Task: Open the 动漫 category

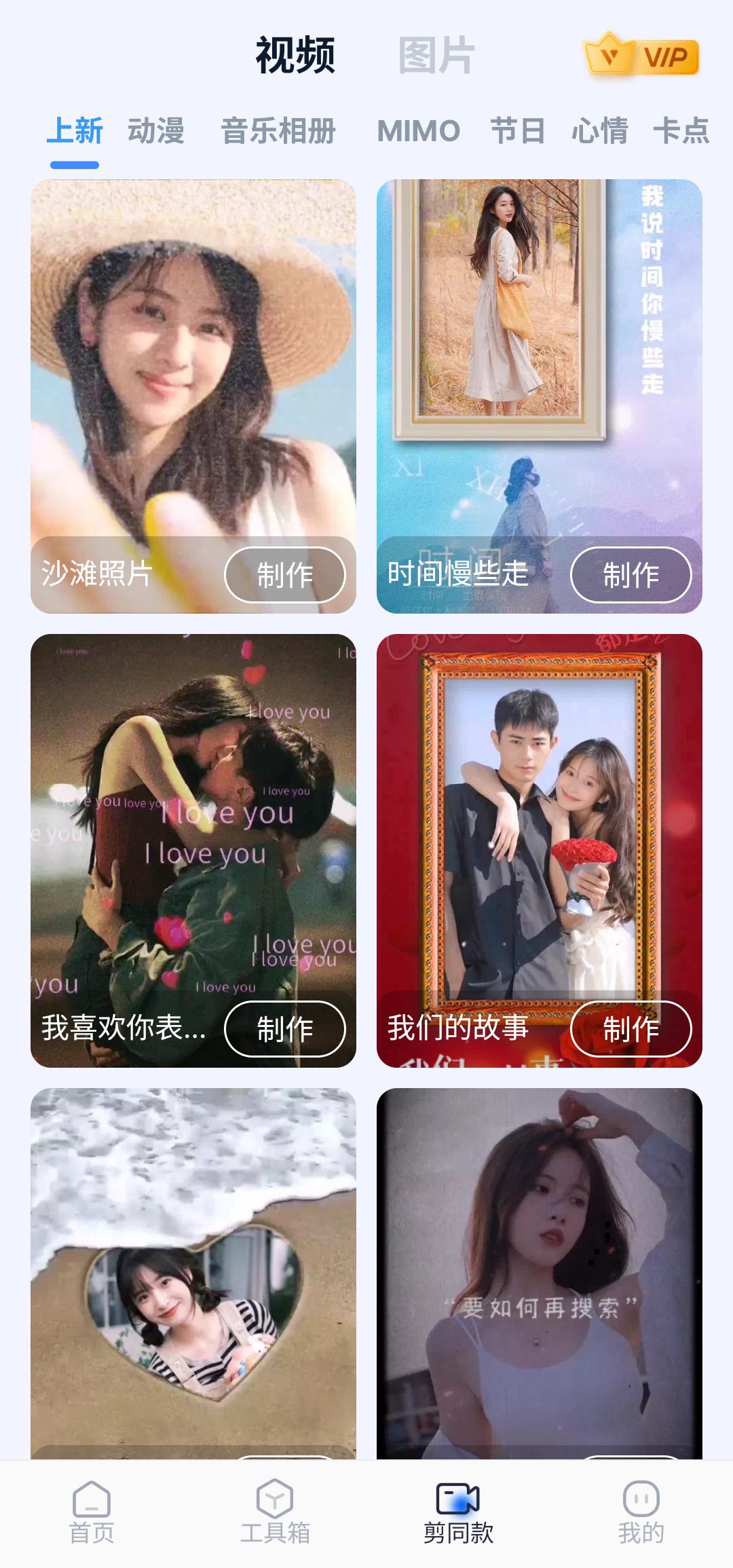Action: (x=157, y=132)
